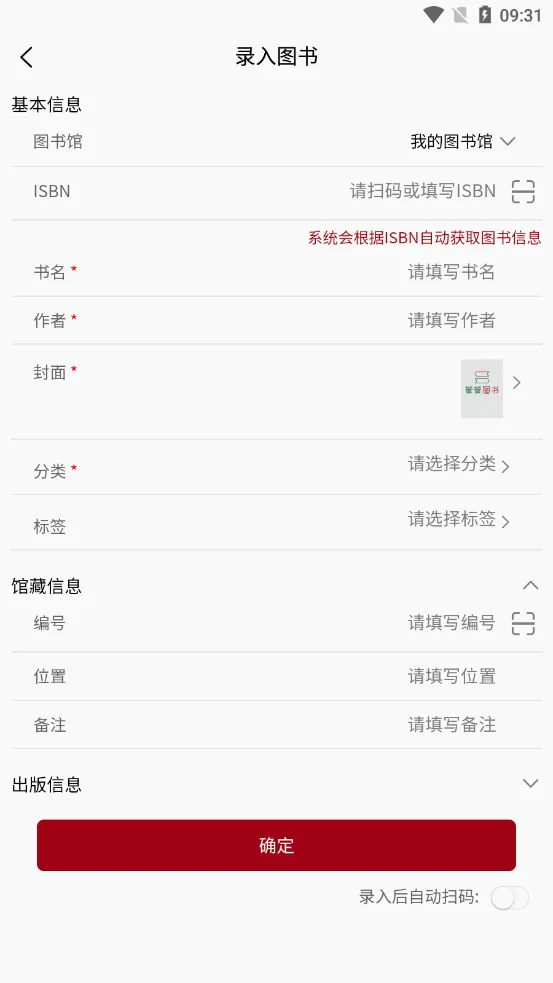Confirm with the 确定 button

coord(276,845)
